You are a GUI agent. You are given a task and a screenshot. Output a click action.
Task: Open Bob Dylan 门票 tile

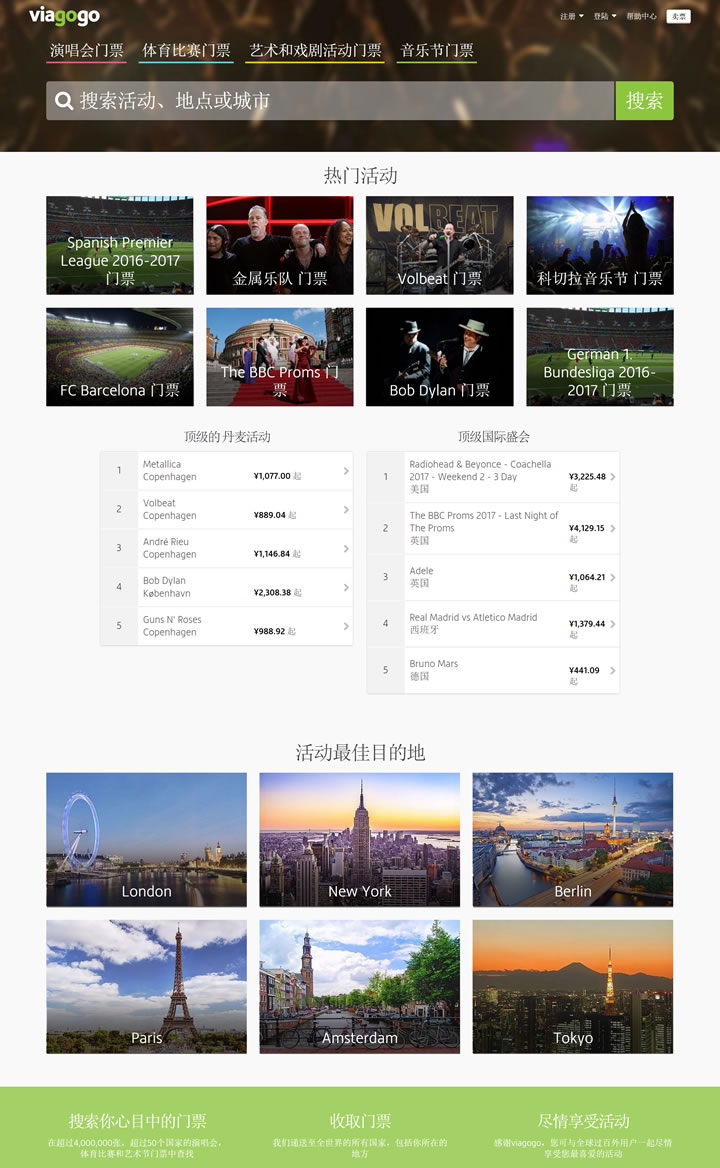tap(439, 357)
